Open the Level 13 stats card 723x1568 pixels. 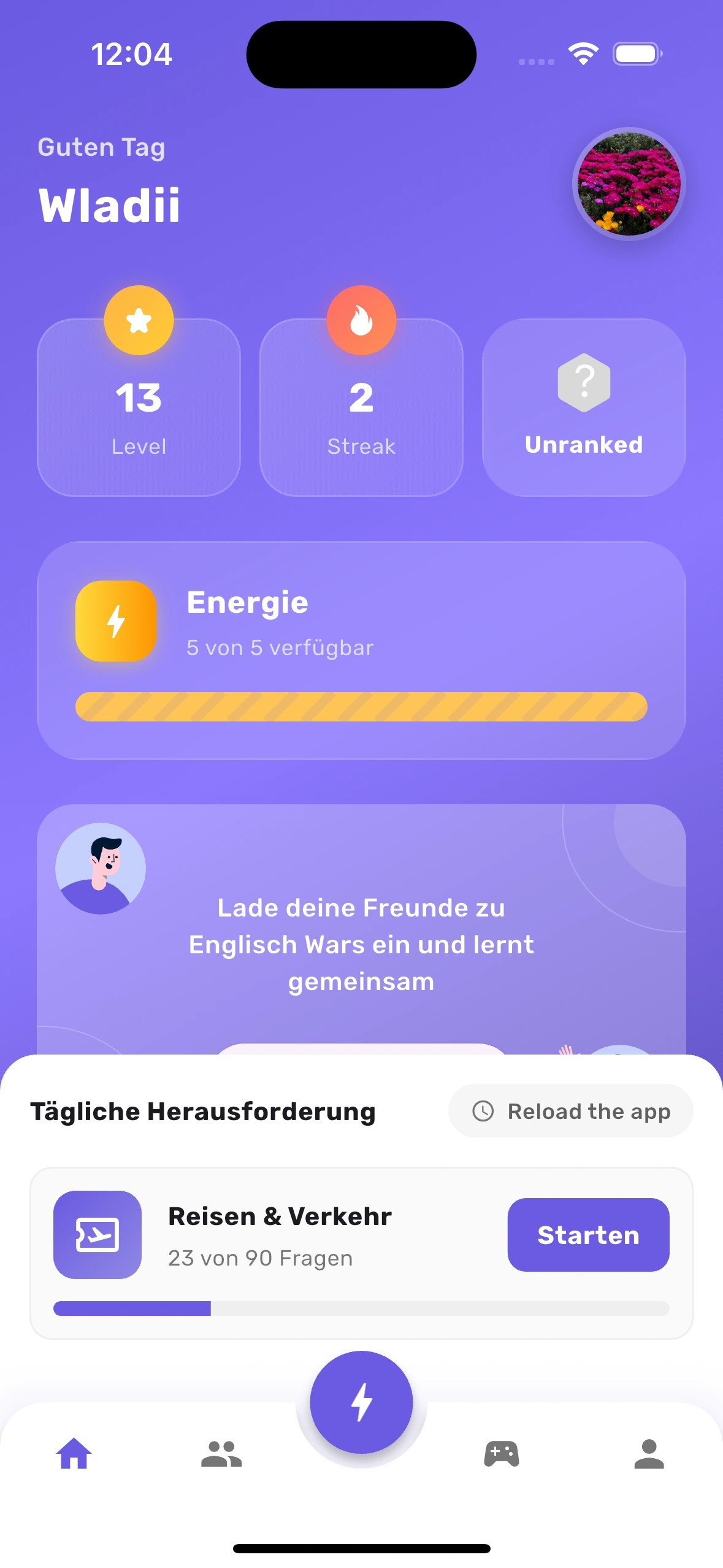pos(139,407)
